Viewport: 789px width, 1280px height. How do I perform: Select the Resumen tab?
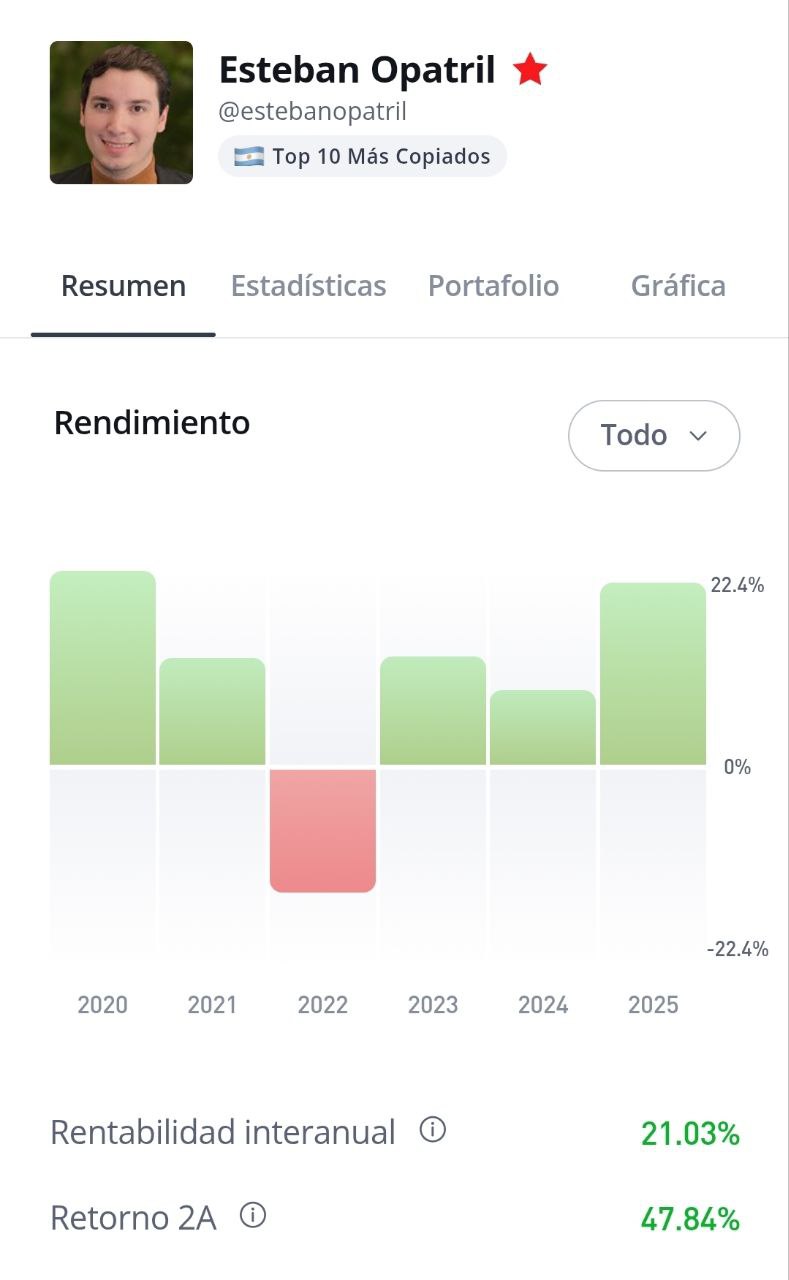[123, 286]
